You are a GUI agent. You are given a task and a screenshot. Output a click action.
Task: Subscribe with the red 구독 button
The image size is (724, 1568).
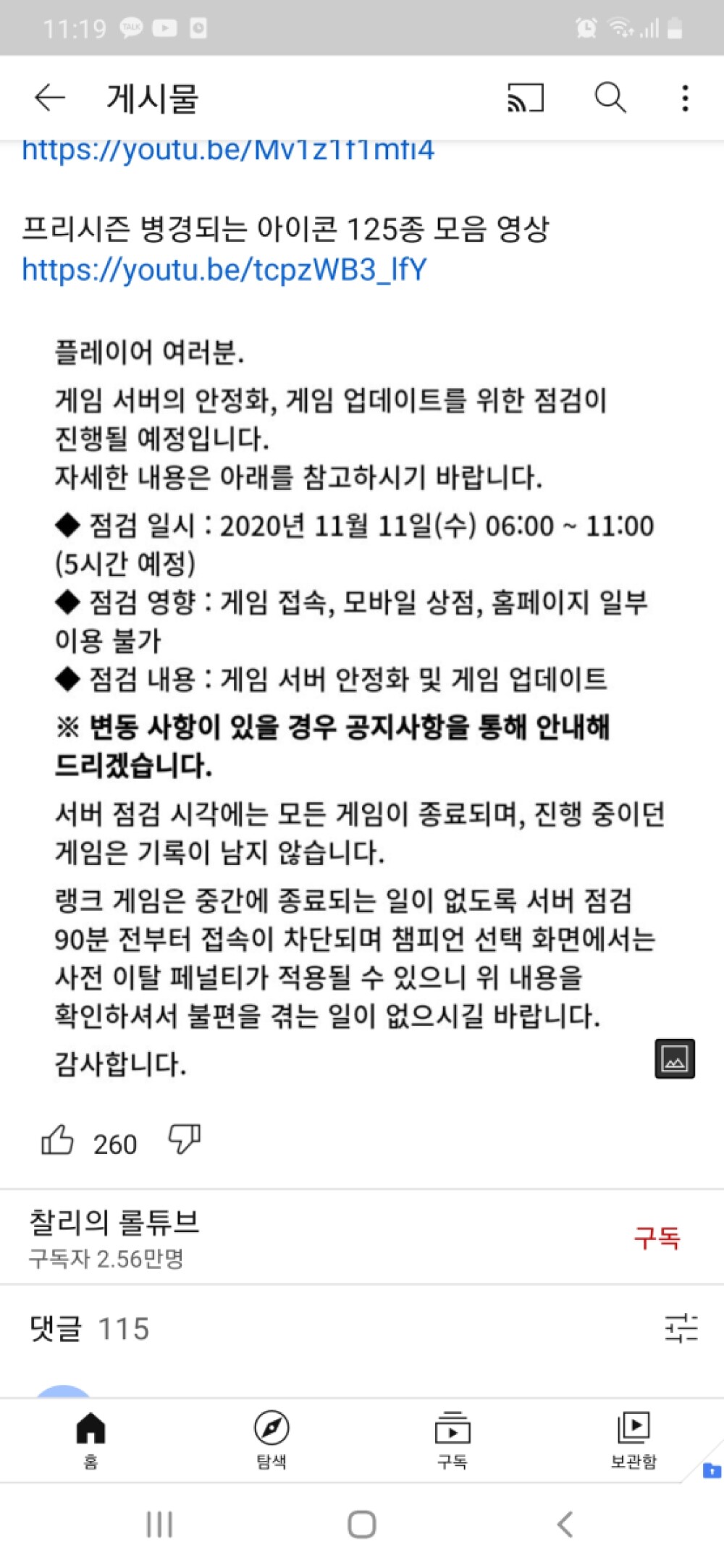[657, 1237]
